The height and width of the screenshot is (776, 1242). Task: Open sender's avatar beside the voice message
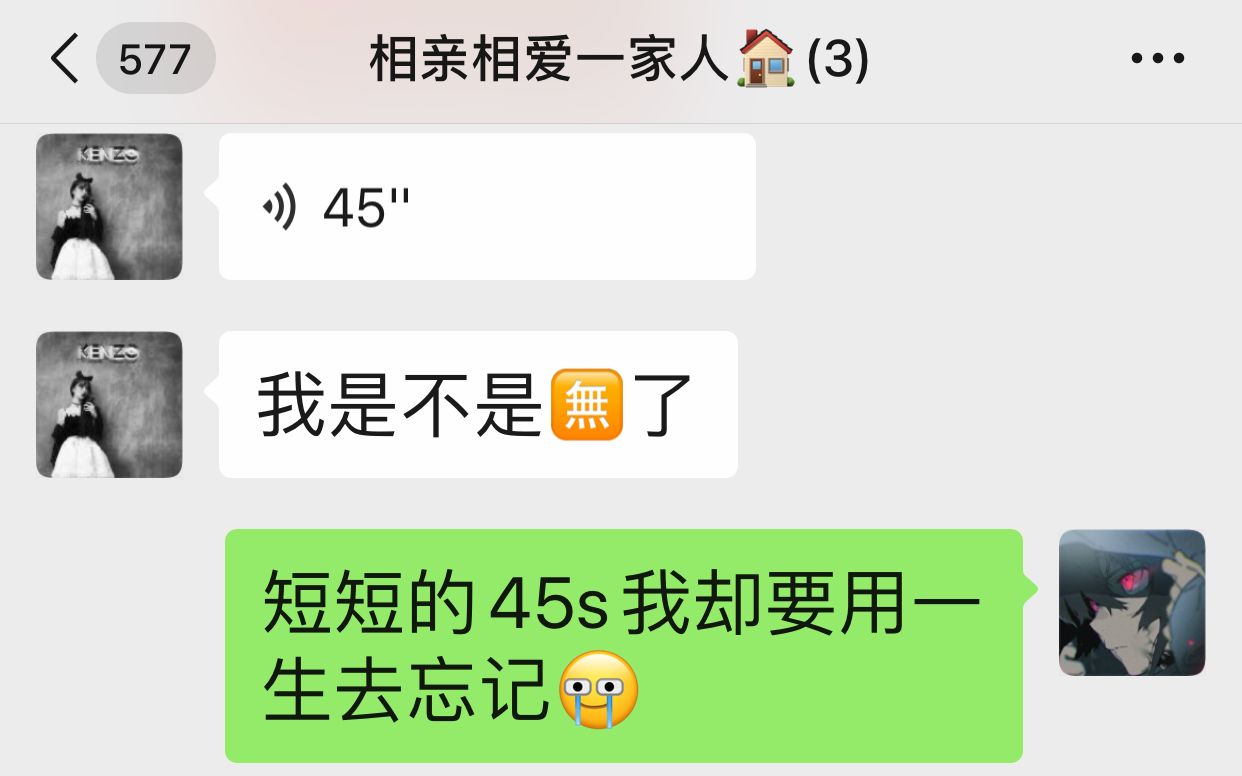(x=109, y=207)
